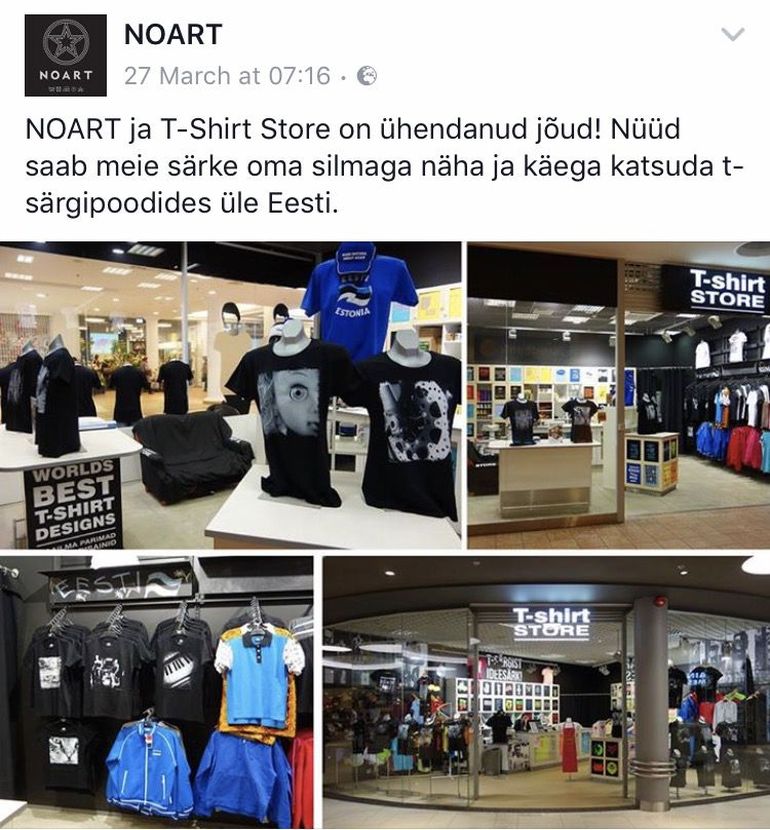
Task: Open the NOART page name link
Action: (x=172, y=34)
